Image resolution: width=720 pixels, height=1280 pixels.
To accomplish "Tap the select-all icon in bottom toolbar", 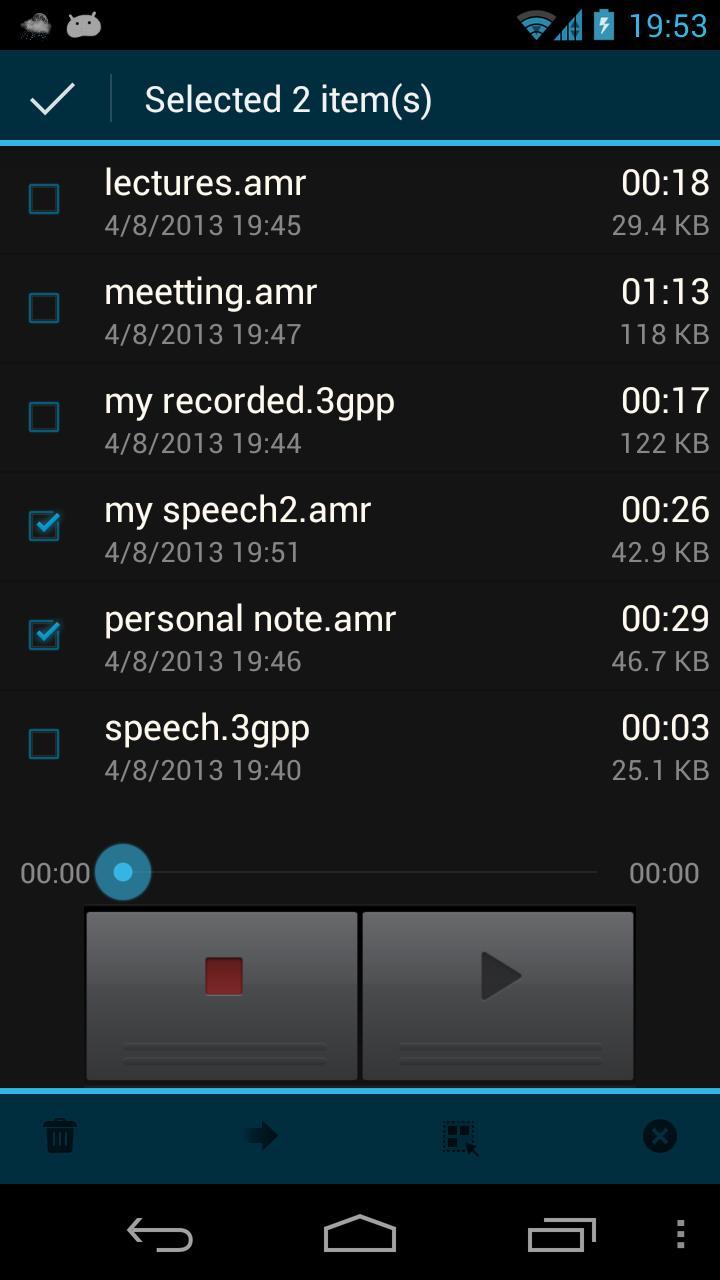I will coord(460,1137).
